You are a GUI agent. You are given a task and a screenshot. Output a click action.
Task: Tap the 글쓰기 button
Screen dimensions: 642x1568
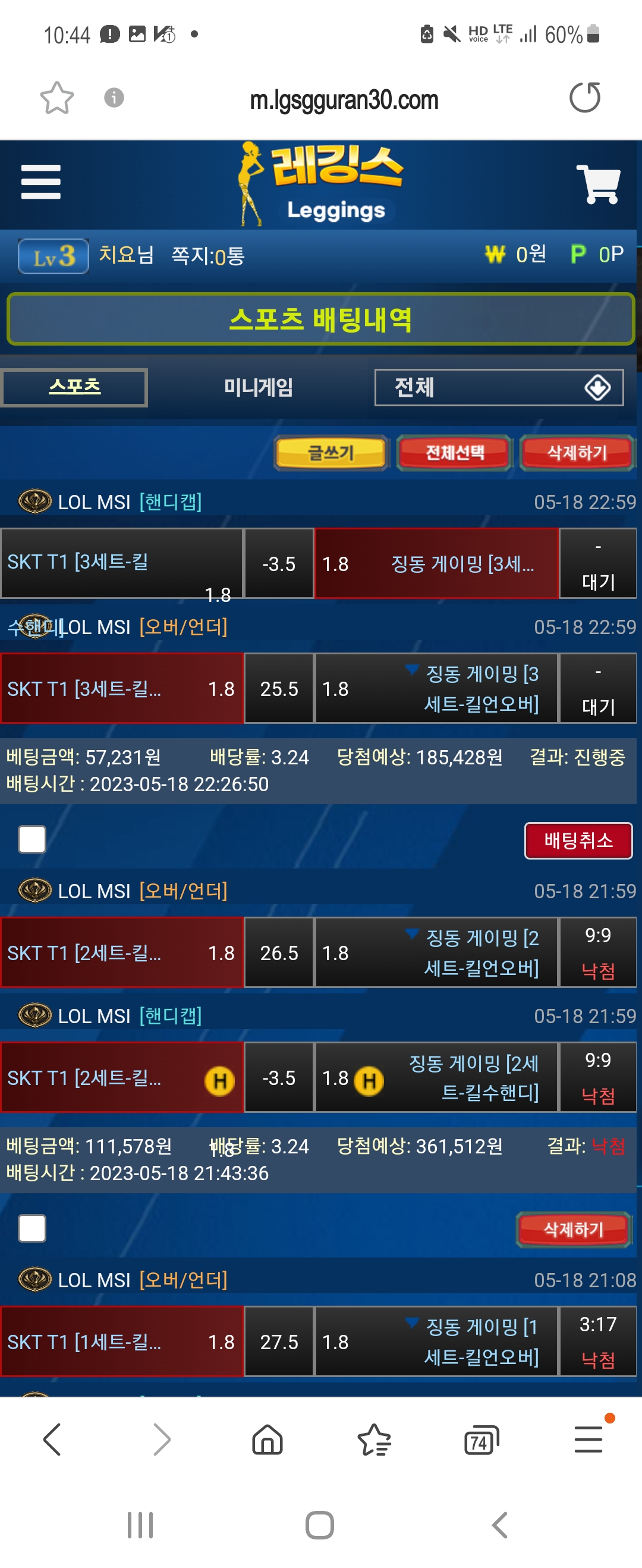pos(331,453)
